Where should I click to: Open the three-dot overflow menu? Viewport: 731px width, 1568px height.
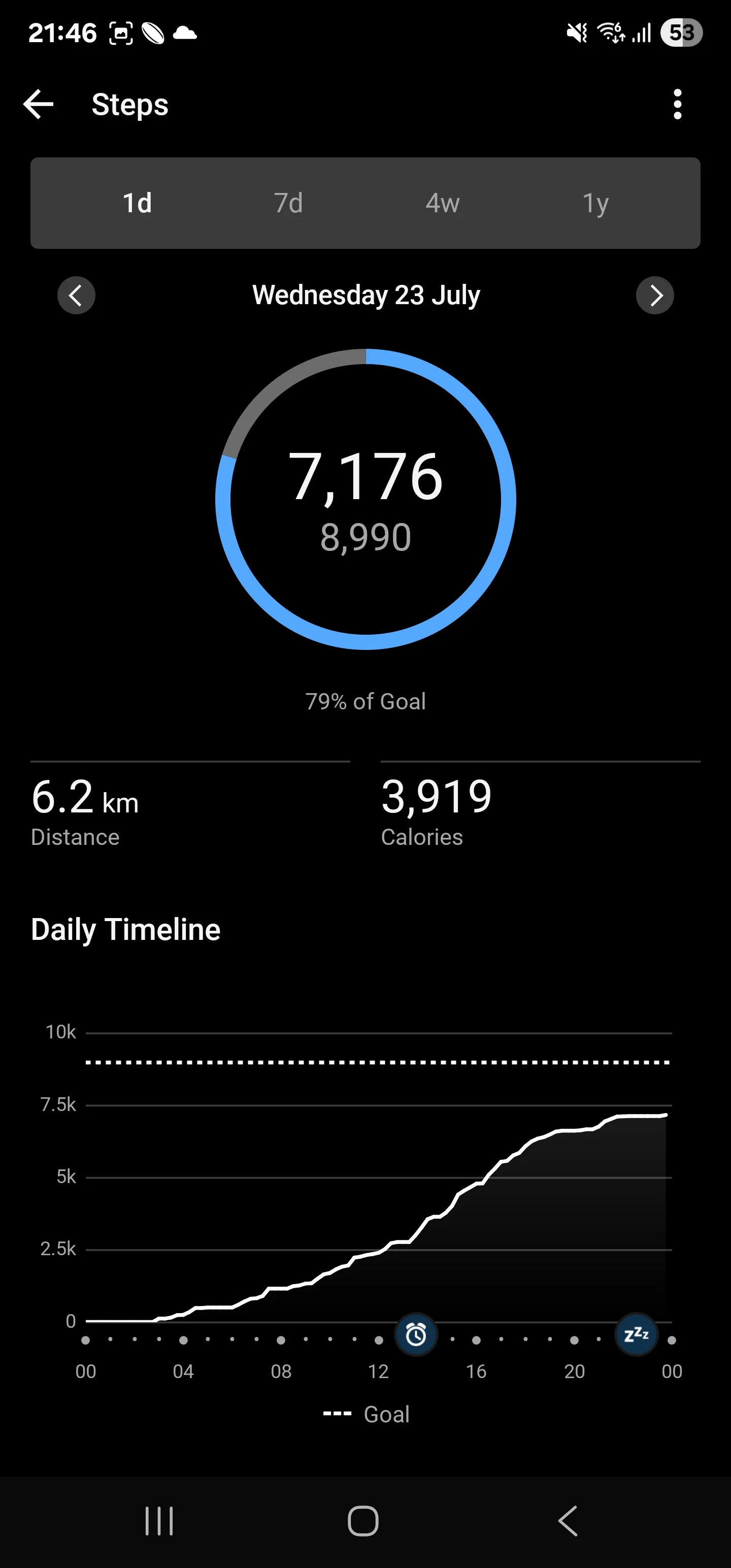click(x=677, y=104)
